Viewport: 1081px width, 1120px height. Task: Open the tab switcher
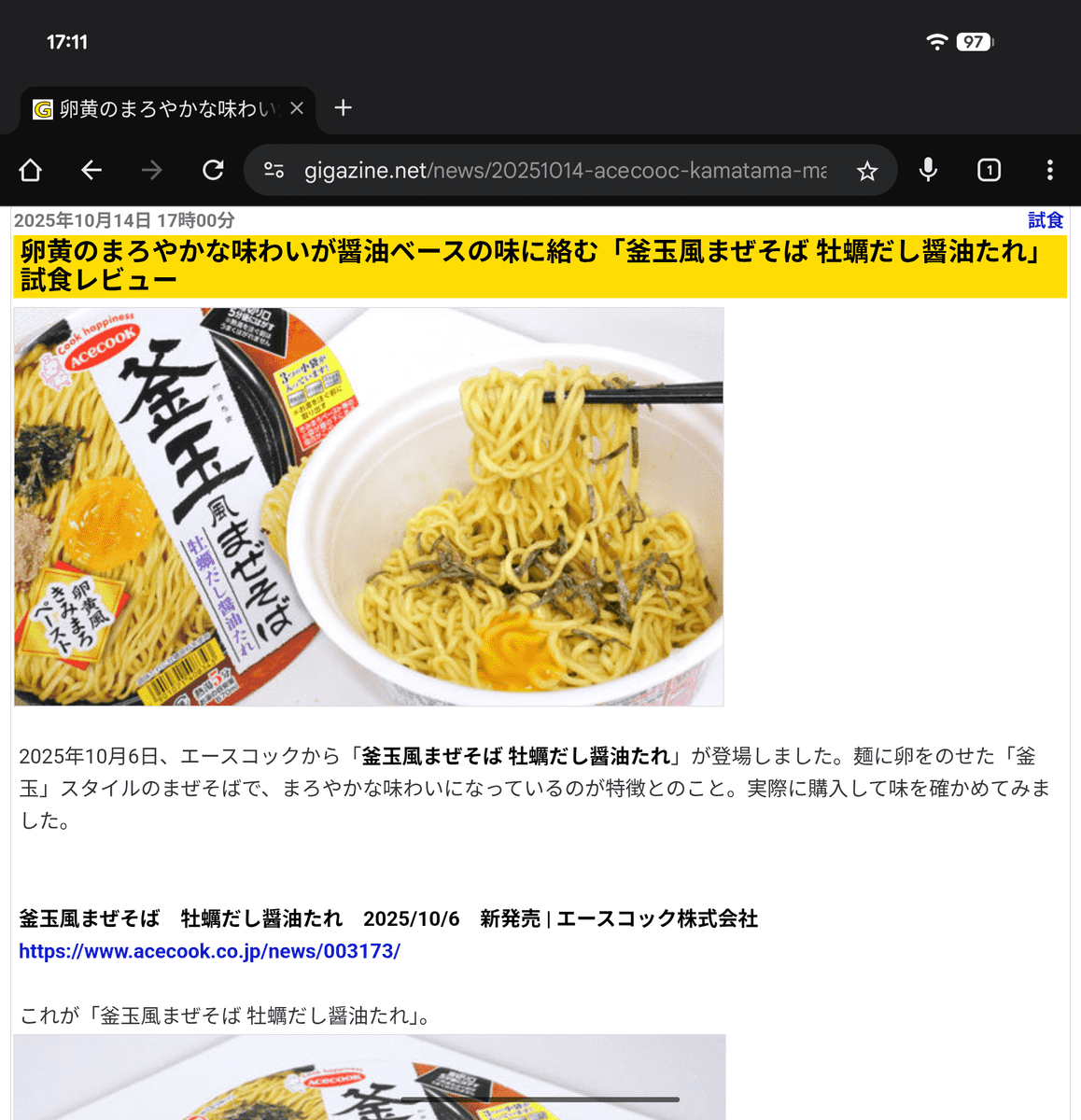point(989,170)
